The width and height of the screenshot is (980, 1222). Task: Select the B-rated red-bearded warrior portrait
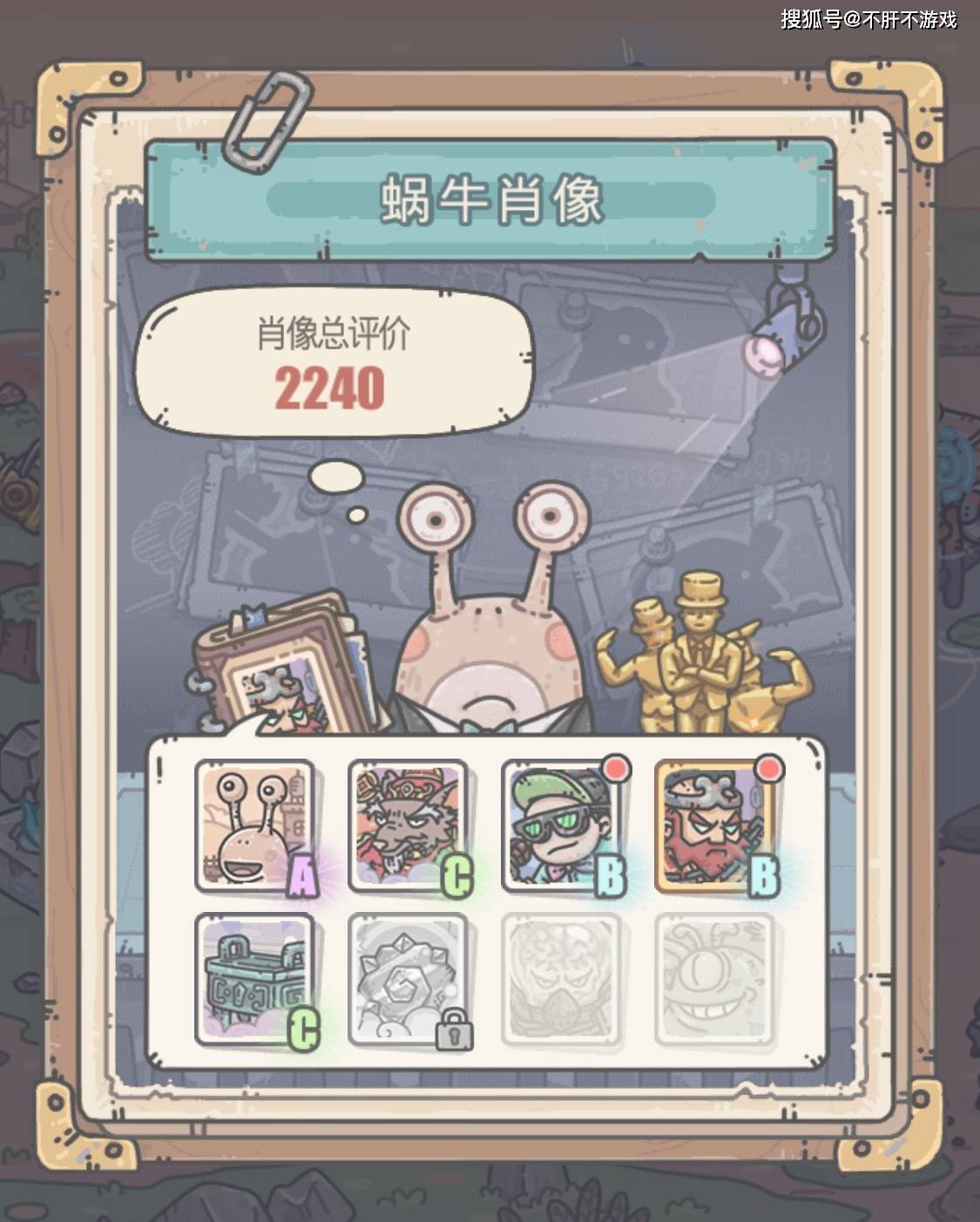pos(713,826)
